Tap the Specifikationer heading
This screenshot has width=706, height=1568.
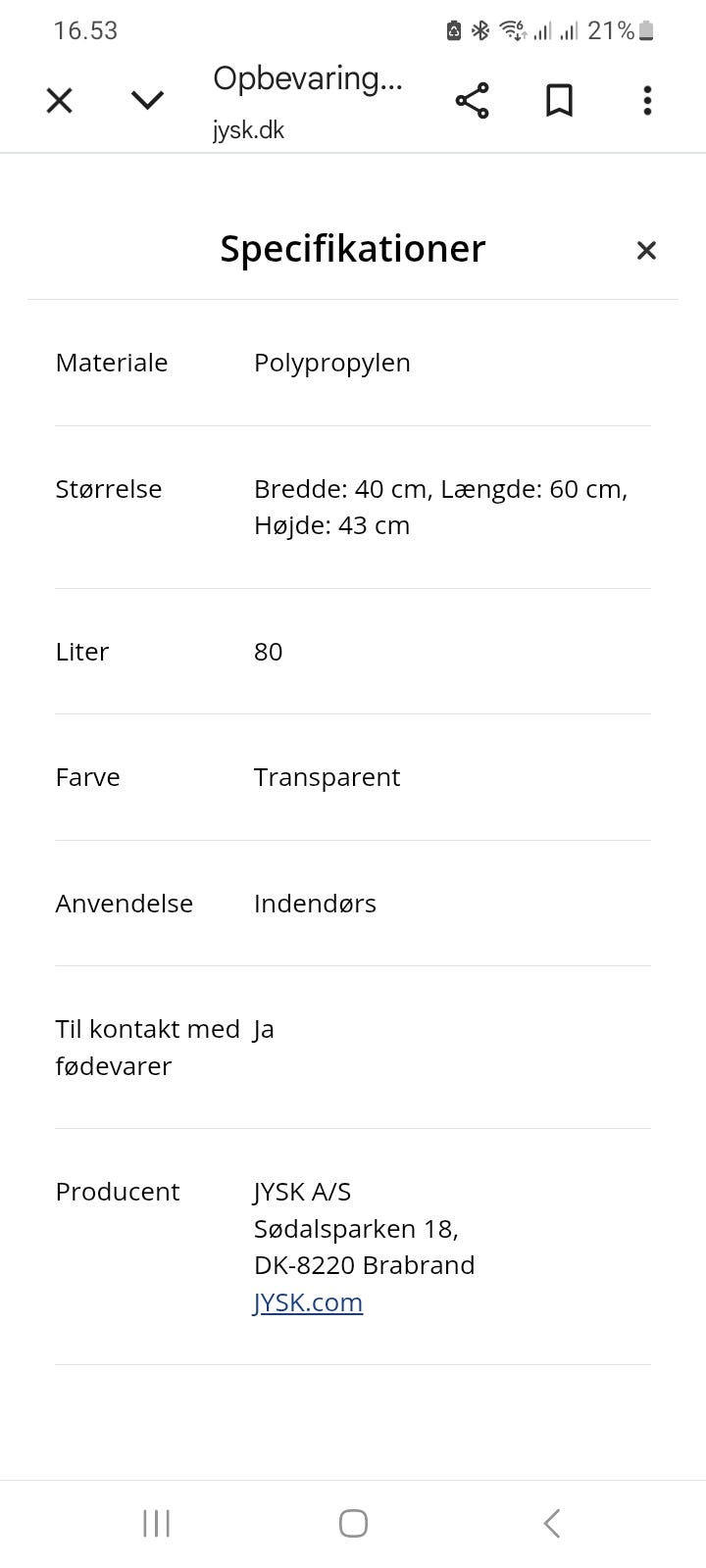coord(353,248)
